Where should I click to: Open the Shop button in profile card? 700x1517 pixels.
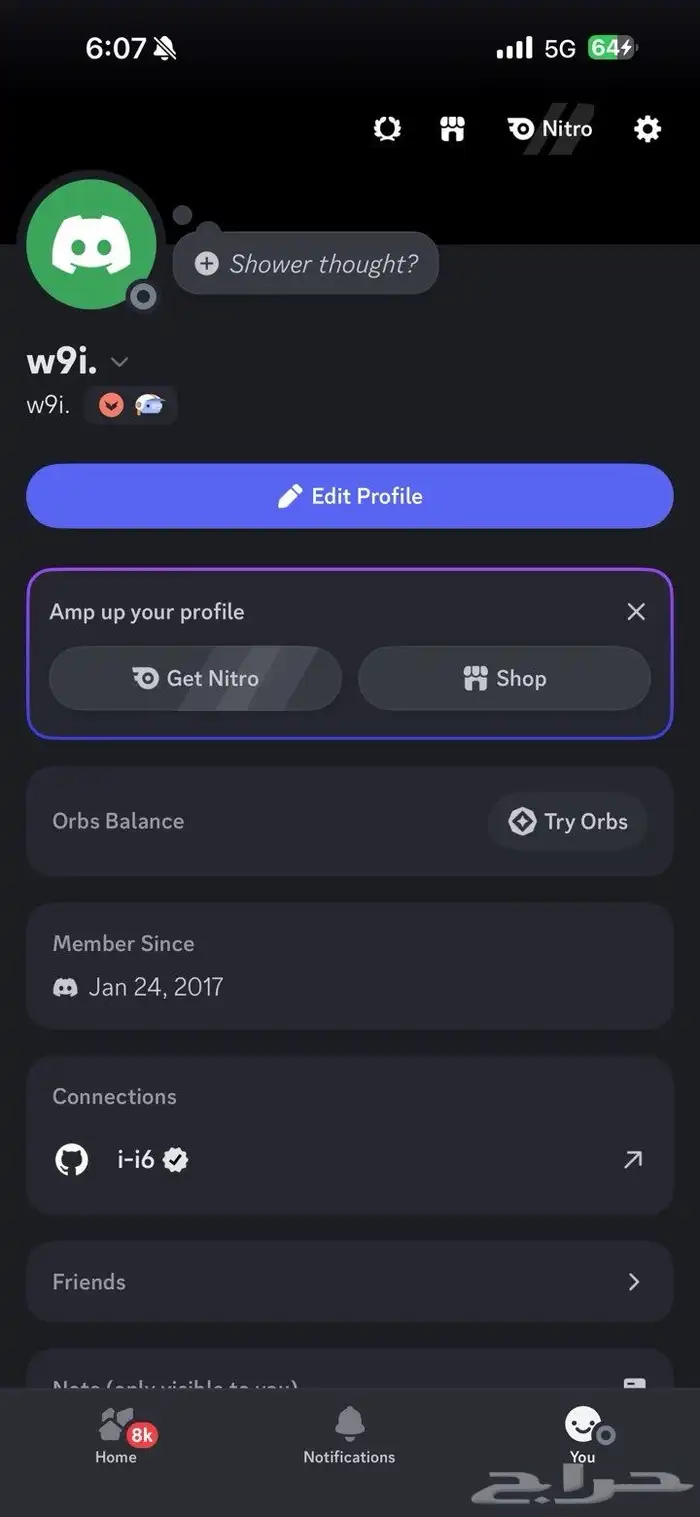[504, 678]
